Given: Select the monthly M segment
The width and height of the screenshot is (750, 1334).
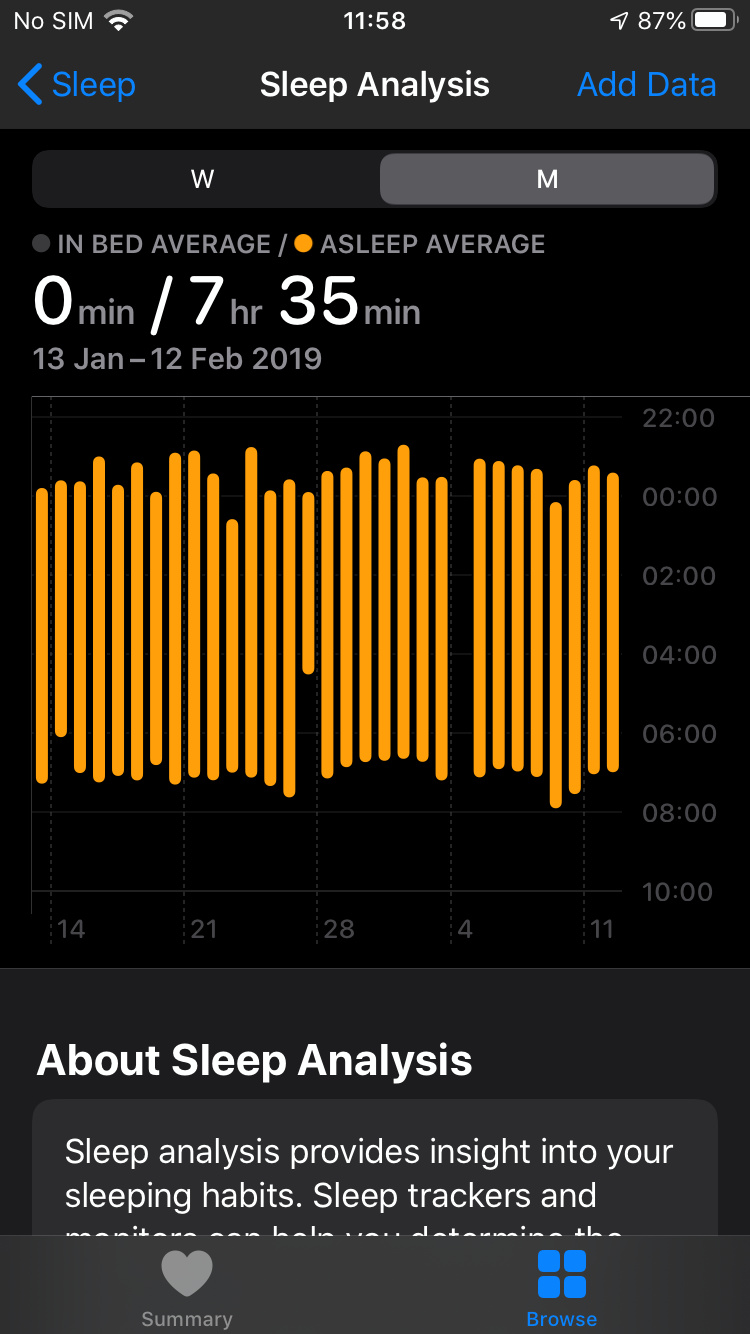Looking at the screenshot, I should (x=547, y=180).
